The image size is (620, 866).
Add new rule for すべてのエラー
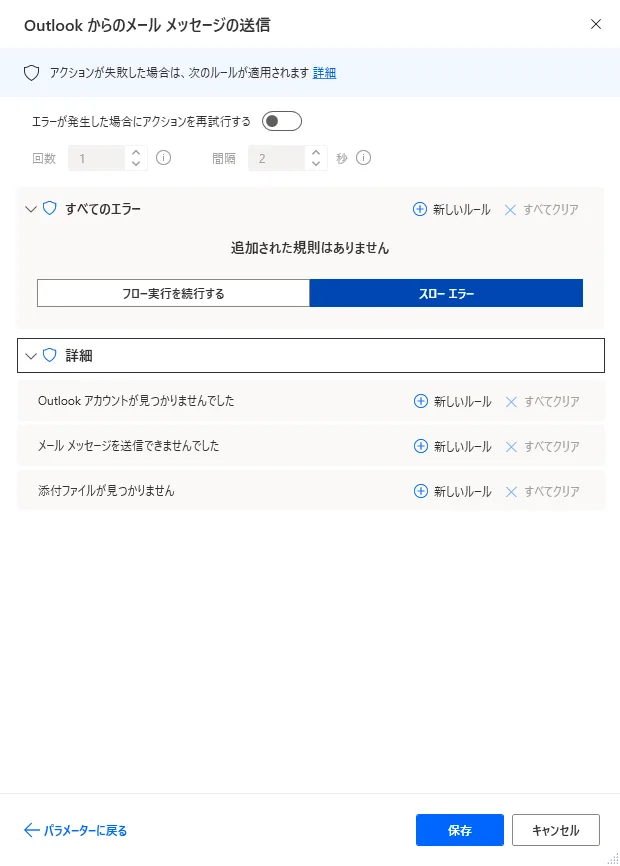452,210
